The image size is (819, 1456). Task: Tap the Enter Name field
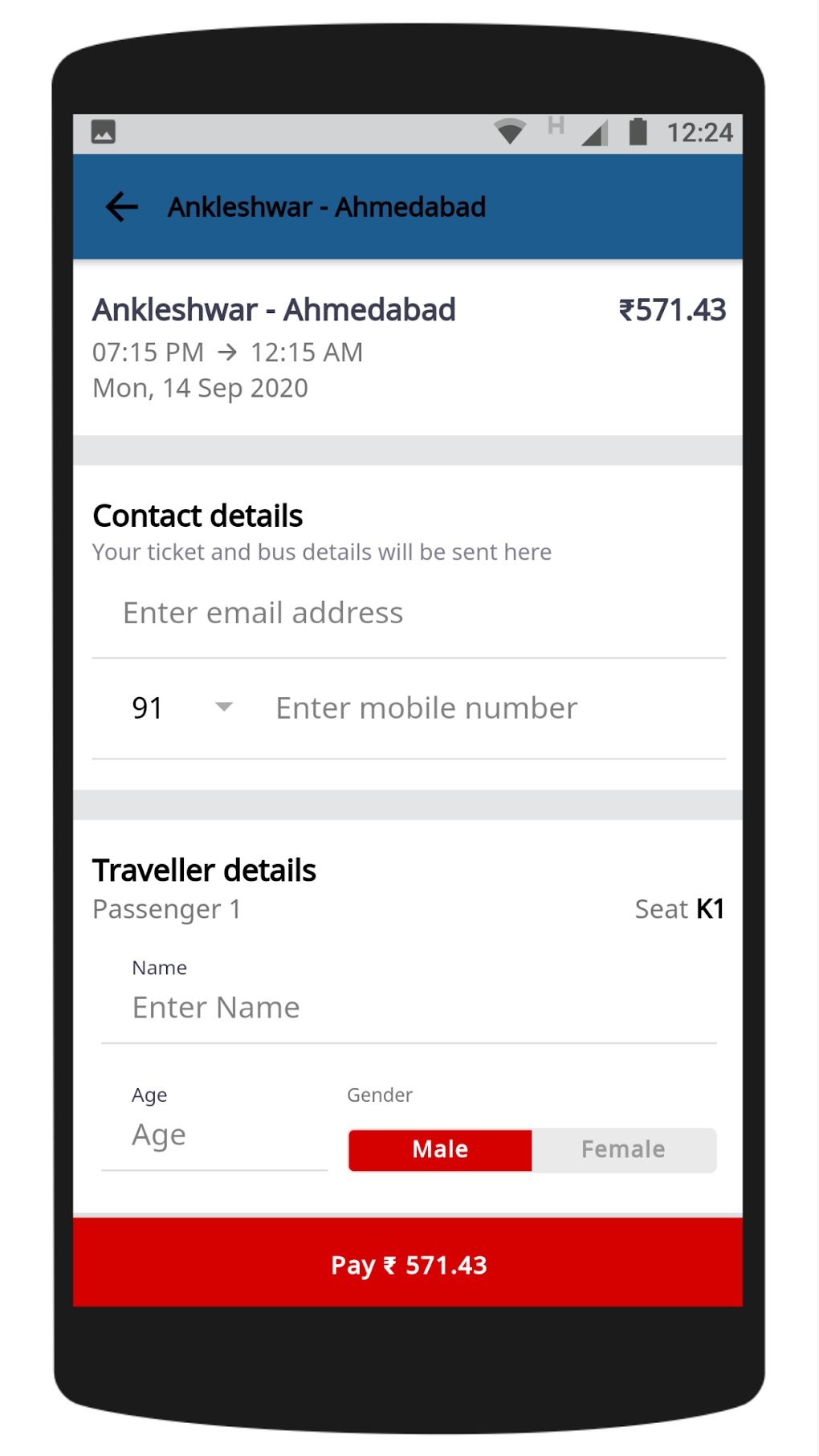coord(408,1008)
